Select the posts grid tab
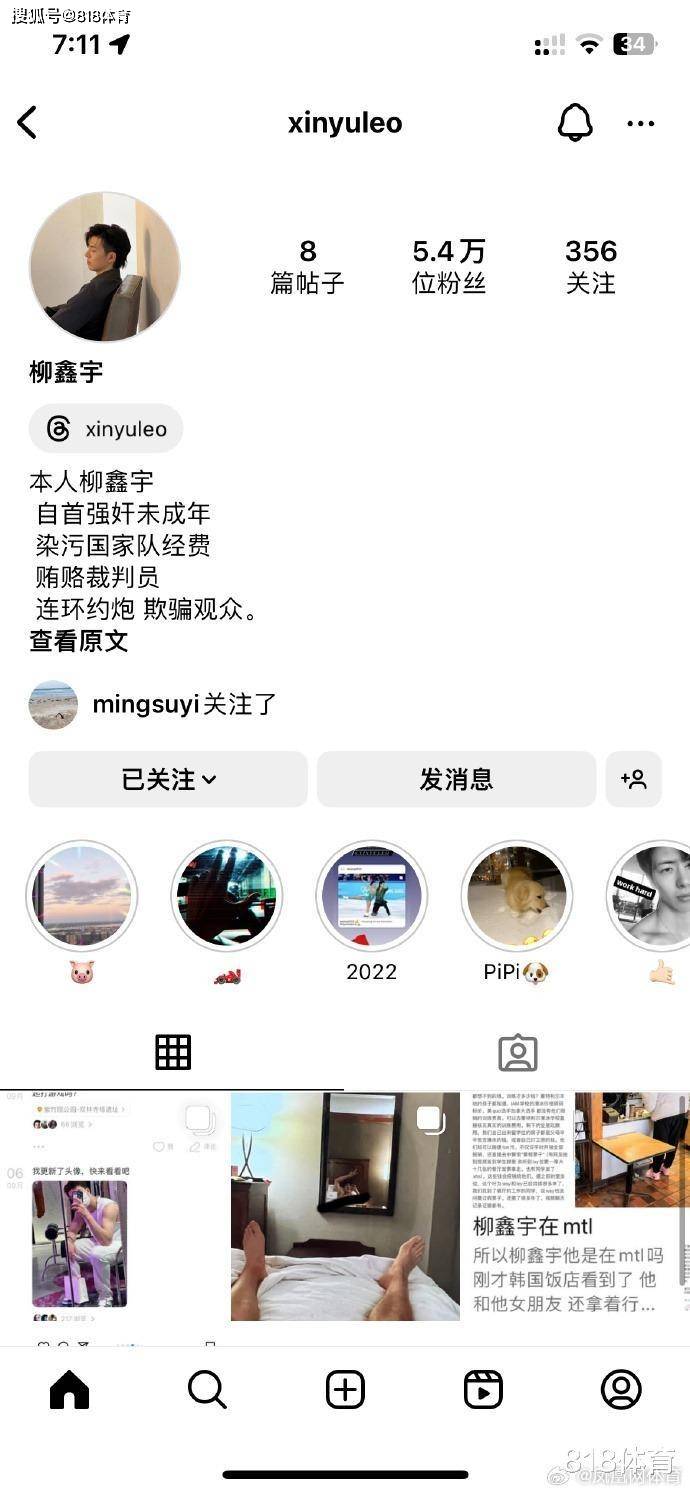The image size is (690, 1493). point(172,1052)
